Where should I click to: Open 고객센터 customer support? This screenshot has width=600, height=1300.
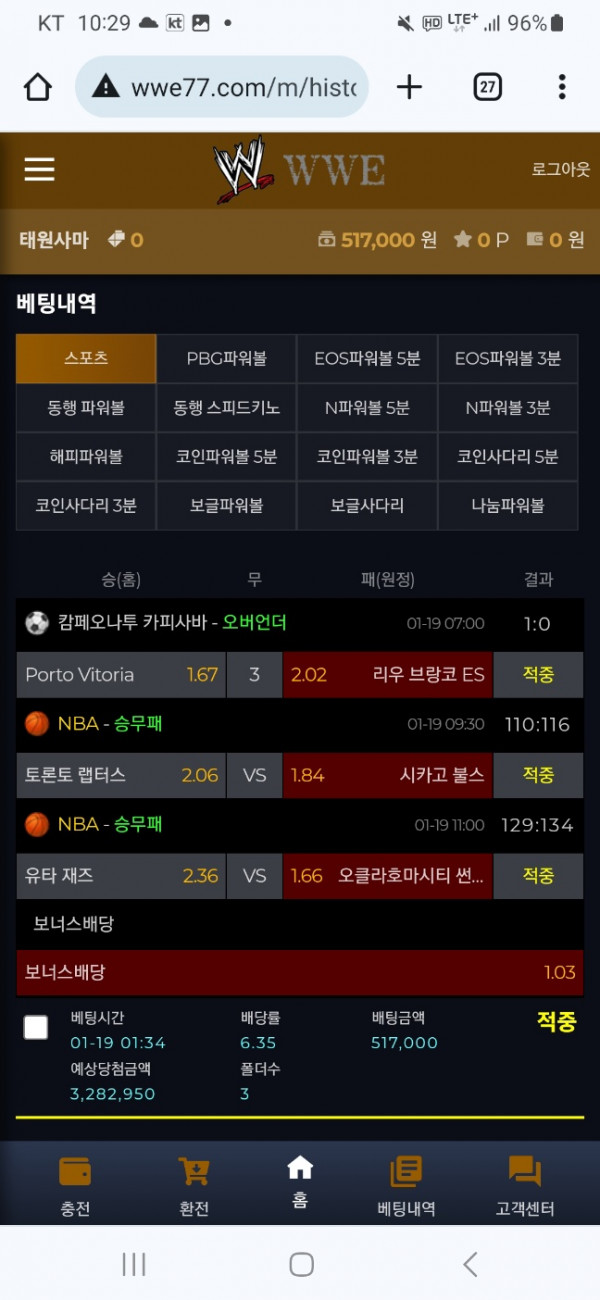[x=524, y=1186]
